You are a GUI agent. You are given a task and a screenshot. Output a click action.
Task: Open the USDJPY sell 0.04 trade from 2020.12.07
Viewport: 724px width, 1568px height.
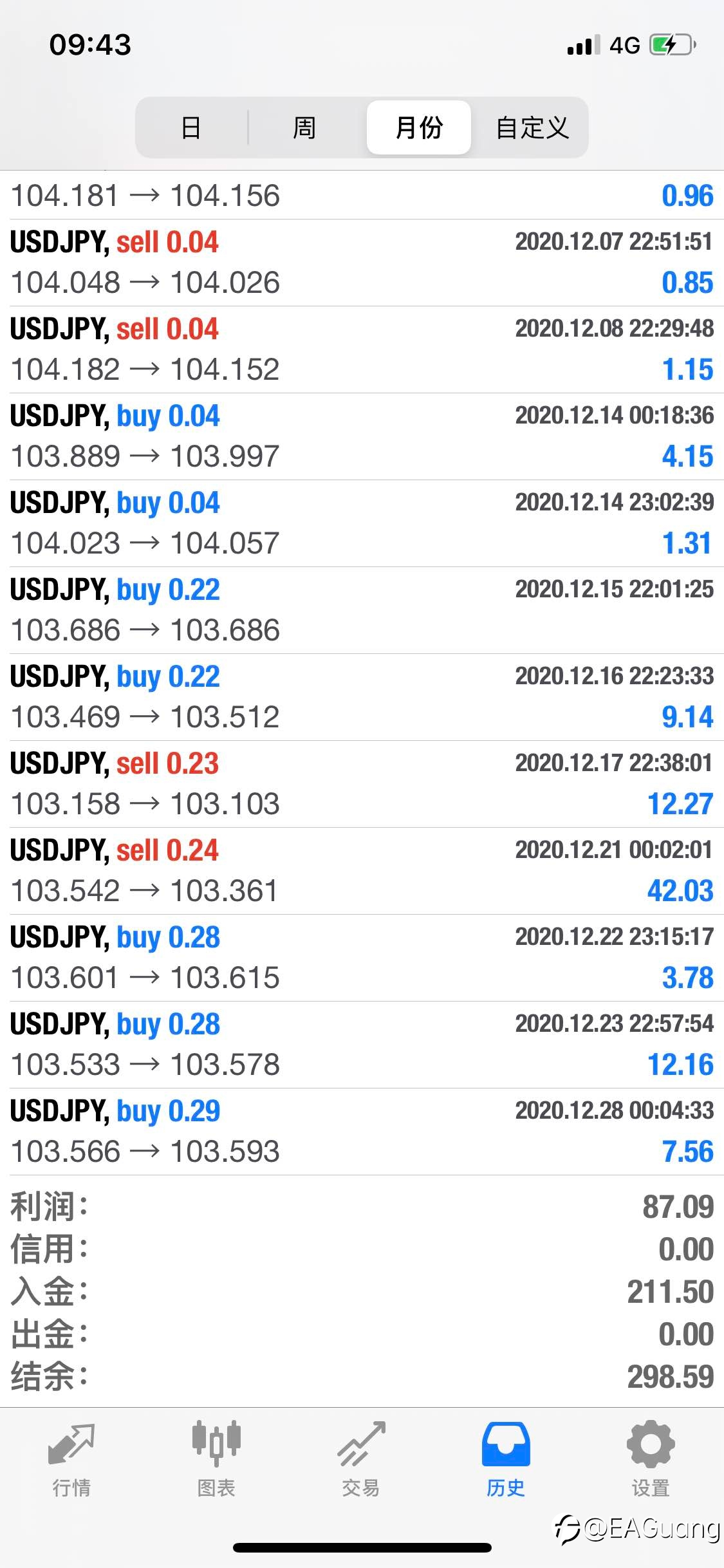coord(362,263)
